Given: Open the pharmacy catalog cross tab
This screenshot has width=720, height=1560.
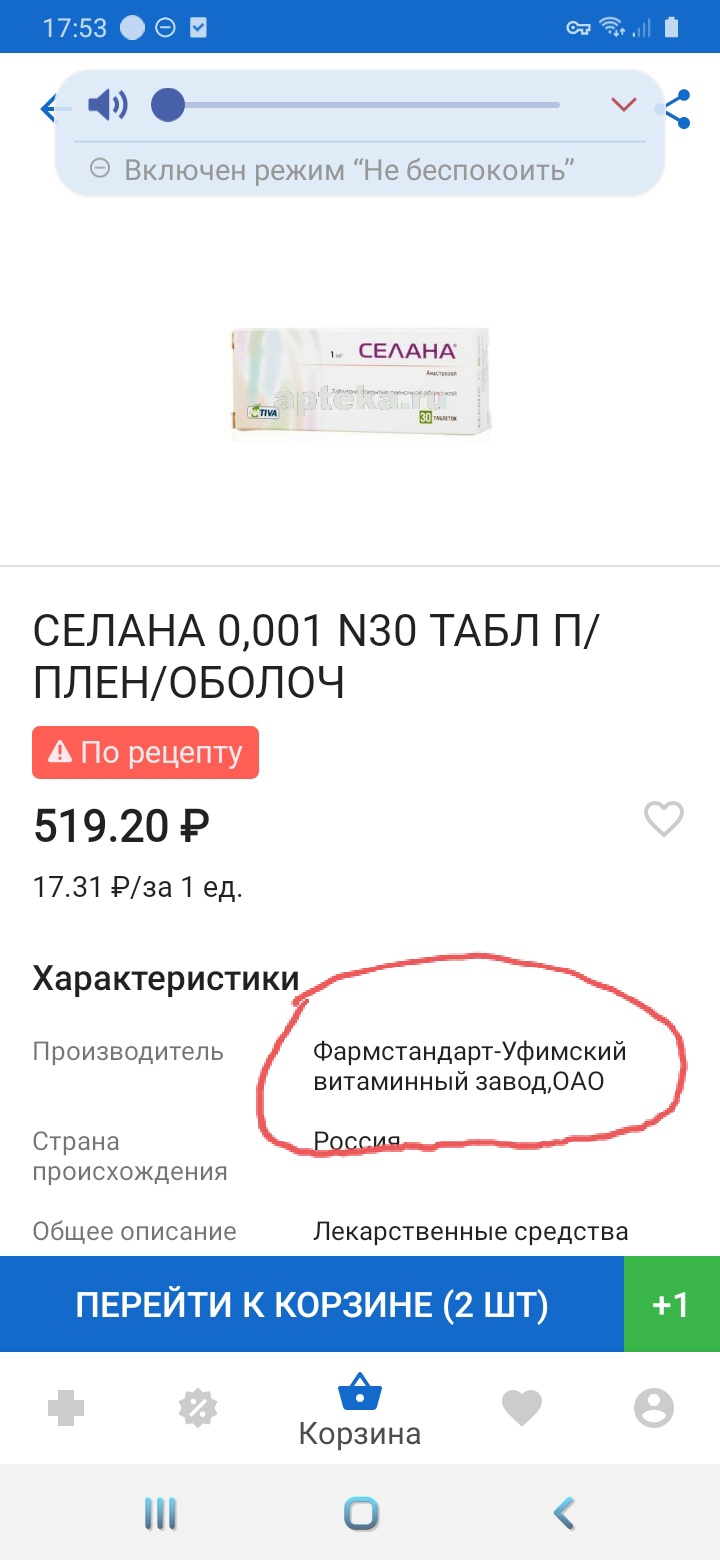Looking at the screenshot, I should pyautogui.click(x=66, y=1409).
